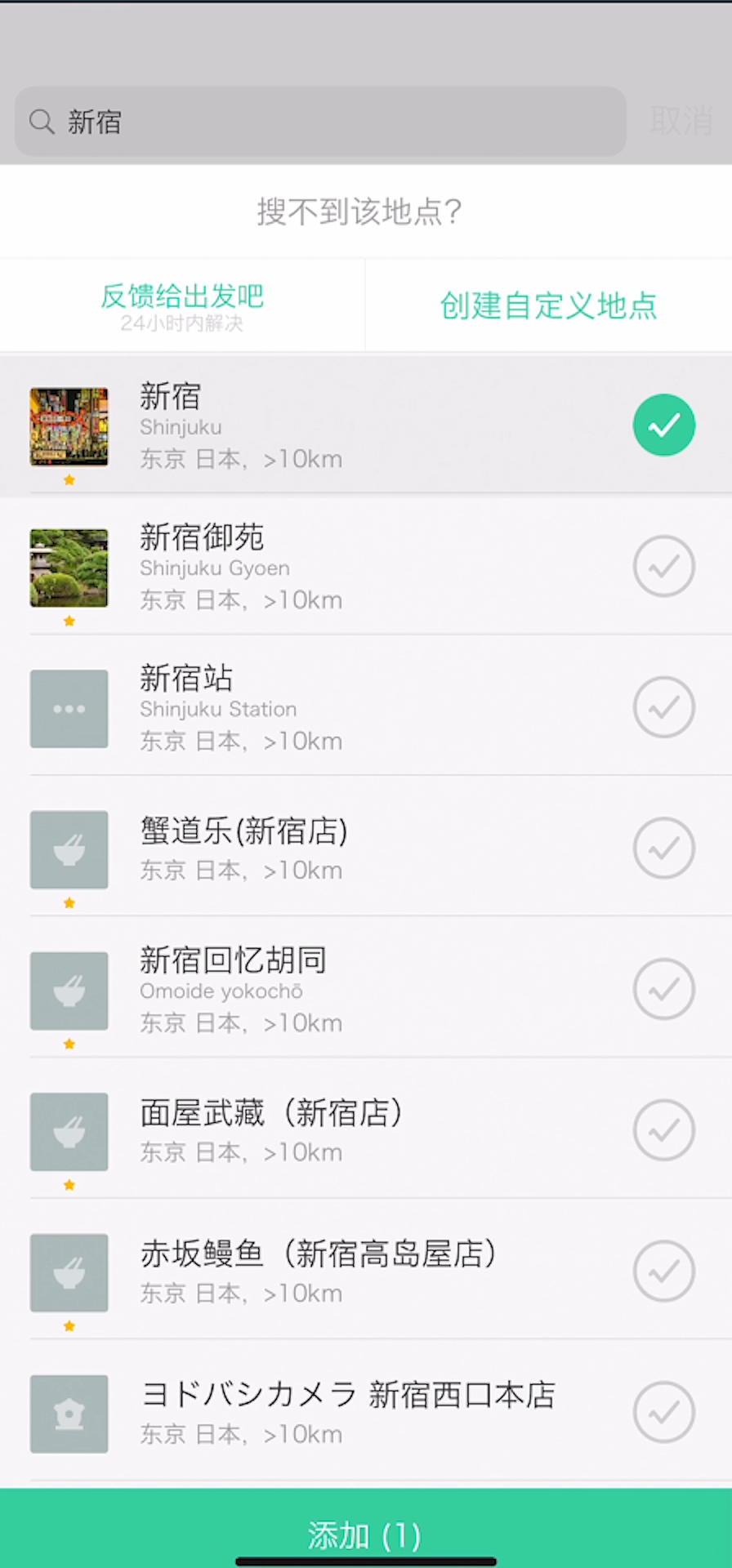
Task: Click the star badge under the 新宿 thumbnail
Action: pos(69,480)
